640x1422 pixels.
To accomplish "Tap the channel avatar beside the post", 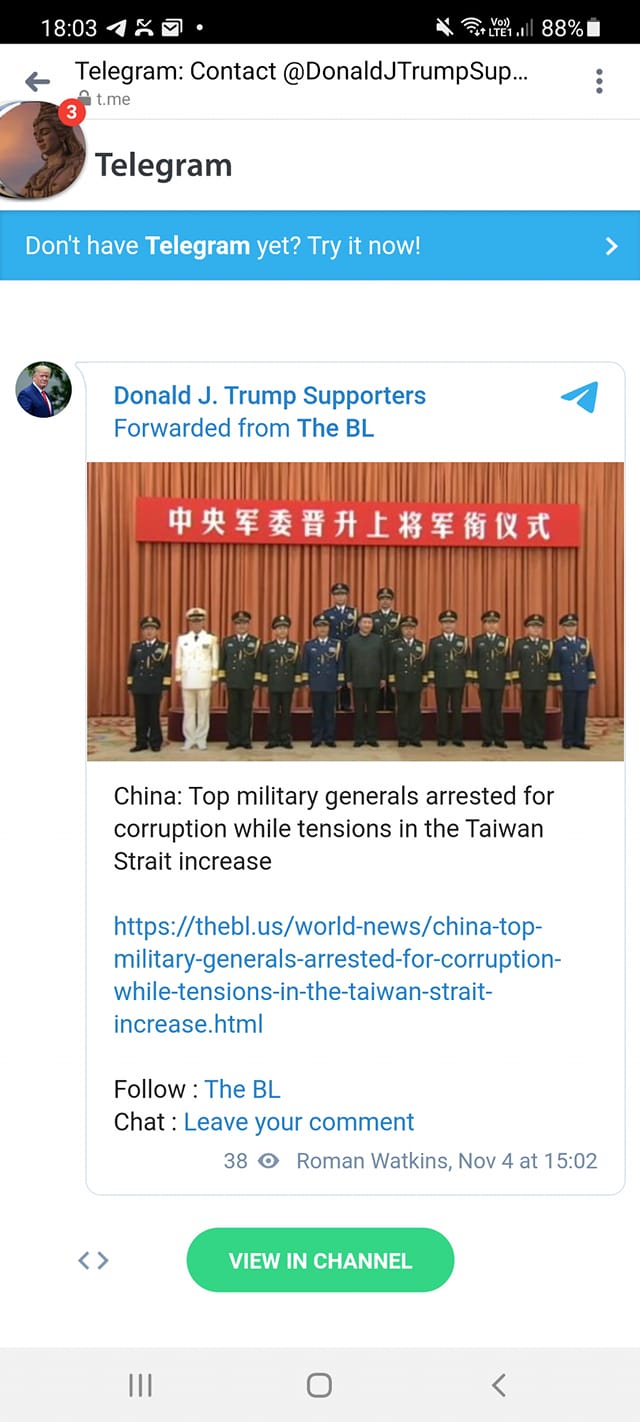I will click(44, 390).
